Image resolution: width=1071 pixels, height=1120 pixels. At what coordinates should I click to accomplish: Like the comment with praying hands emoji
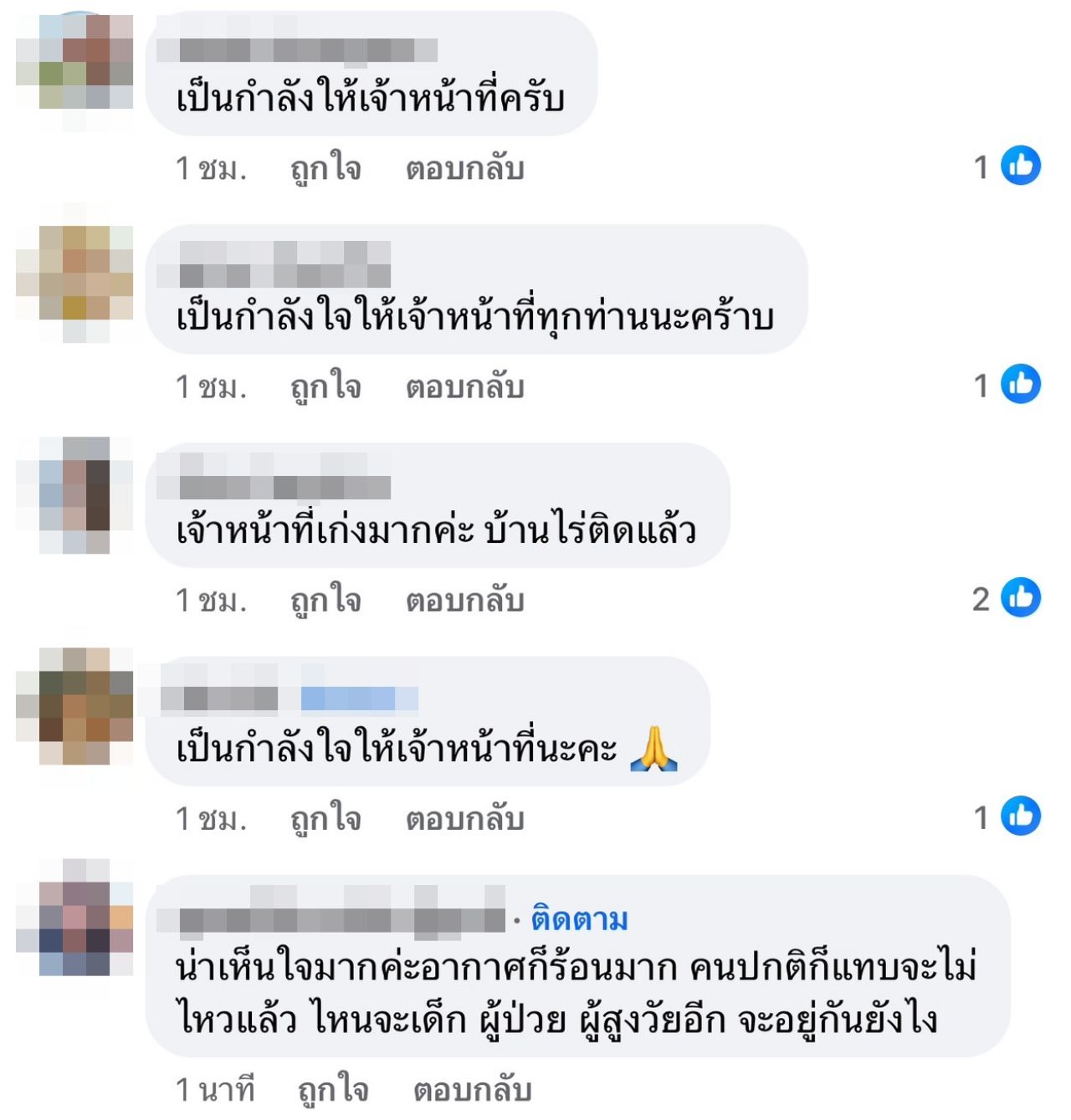(x=325, y=819)
